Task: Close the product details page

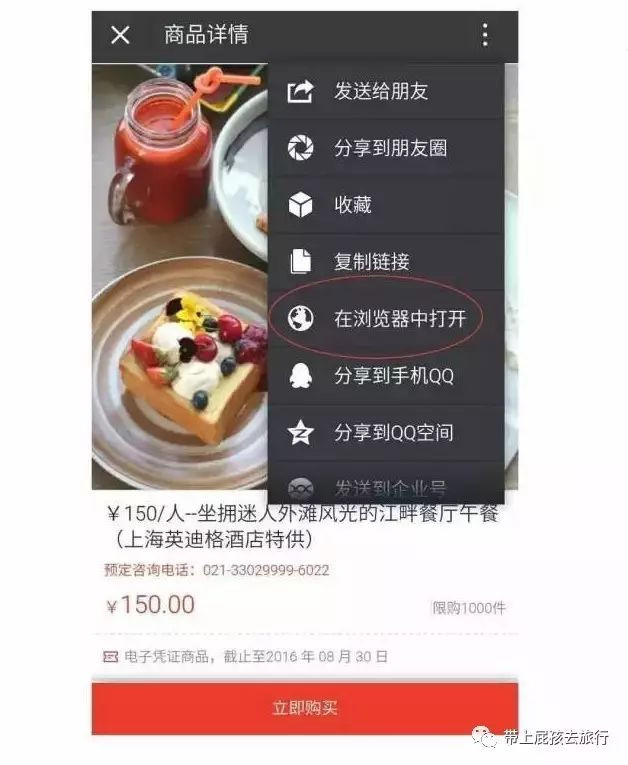Action: [x=120, y=36]
